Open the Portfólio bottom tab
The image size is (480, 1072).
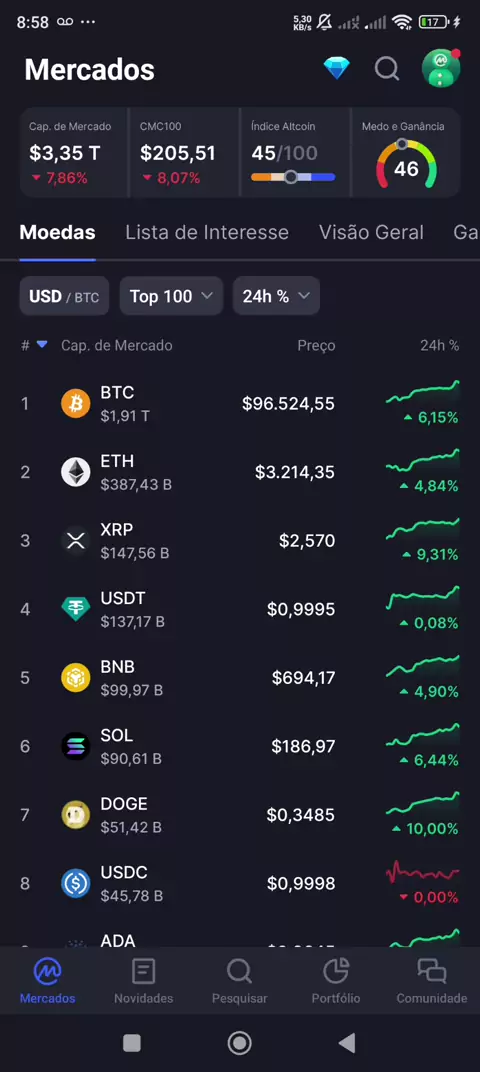click(x=336, y=980)
